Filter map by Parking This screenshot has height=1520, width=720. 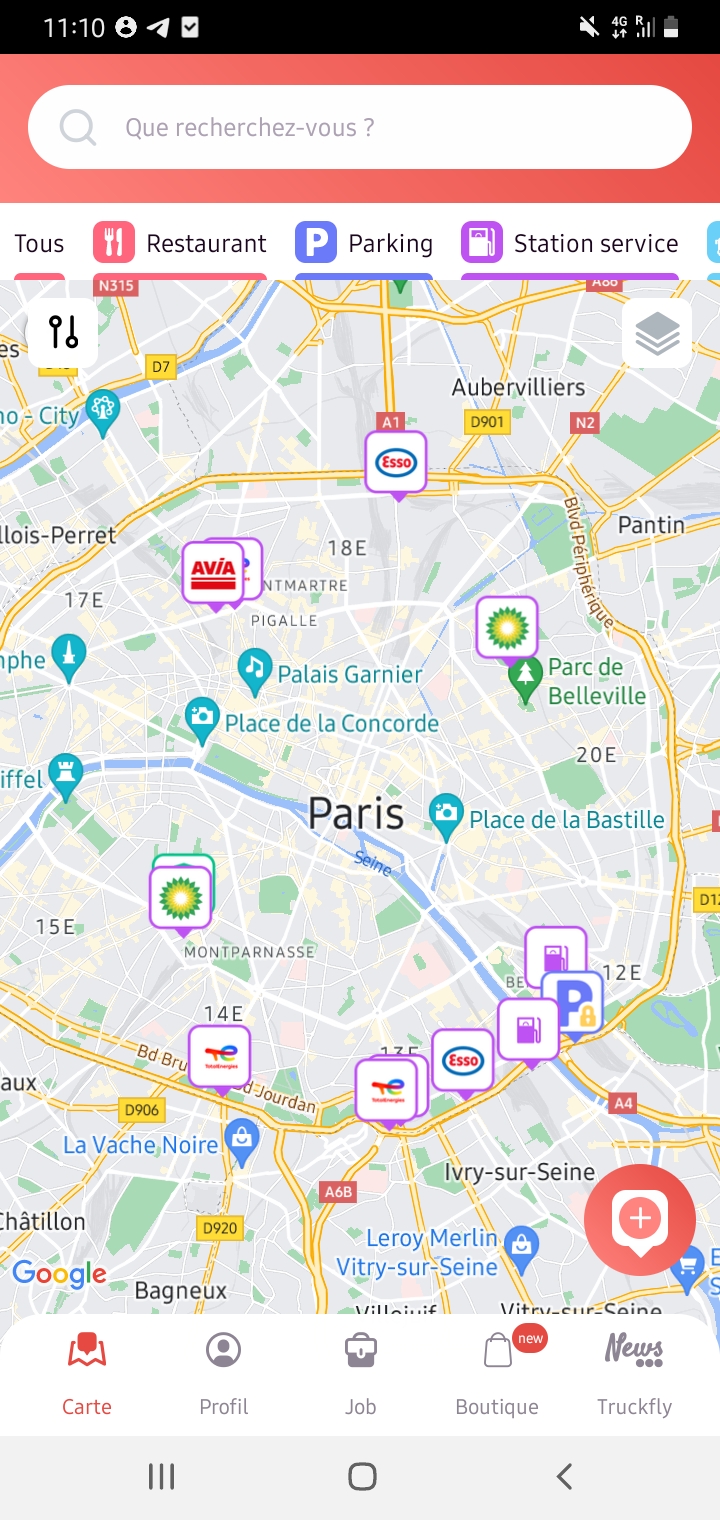tap(364, 243)
